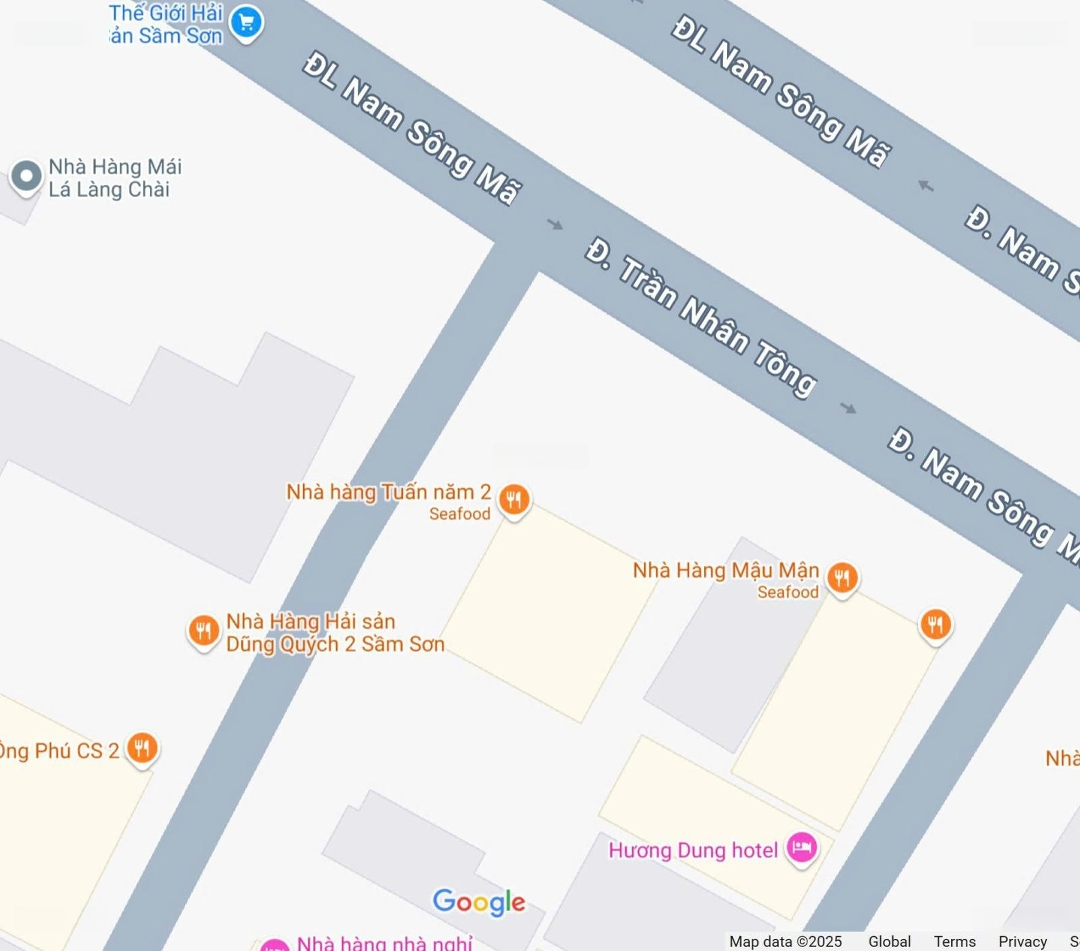Open the Global link in footer
The image size is (1080, 951).
pyautogui.click(x=889, y=941)
